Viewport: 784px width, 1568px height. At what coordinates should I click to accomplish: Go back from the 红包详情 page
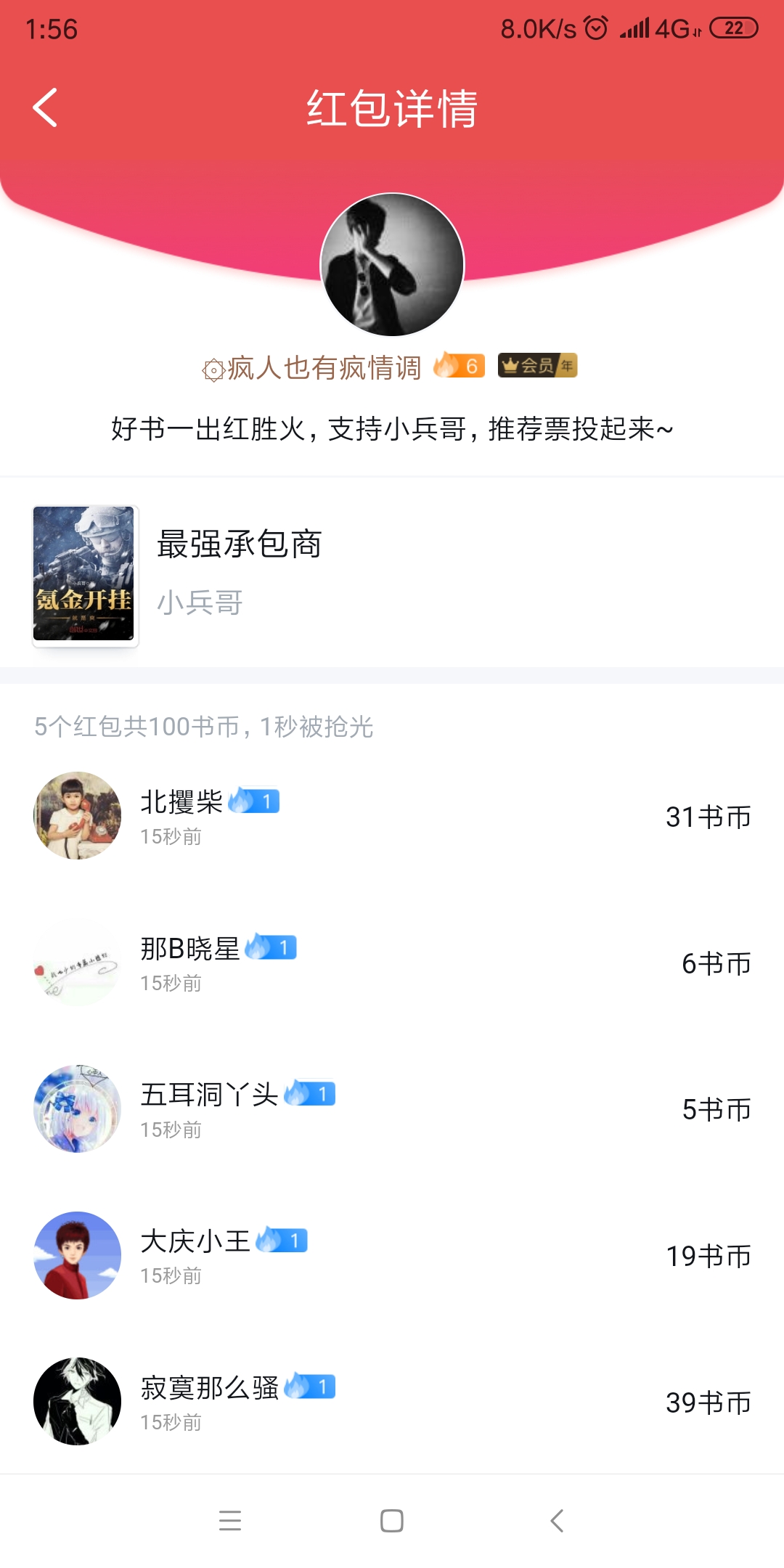click(x=45, y=108)
